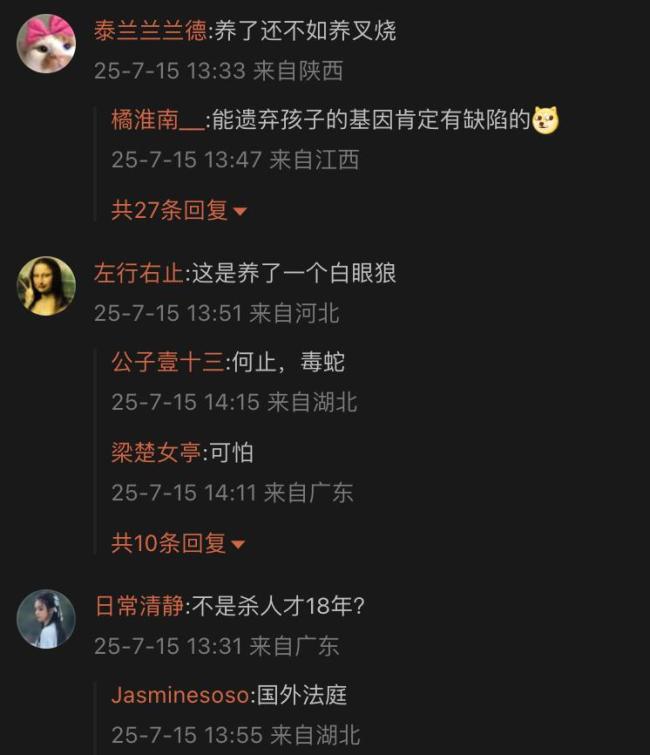Screen dimensions: 650x755
Task: Open 泰兰兰兰德's profile avatar
Action: point(46,44)
